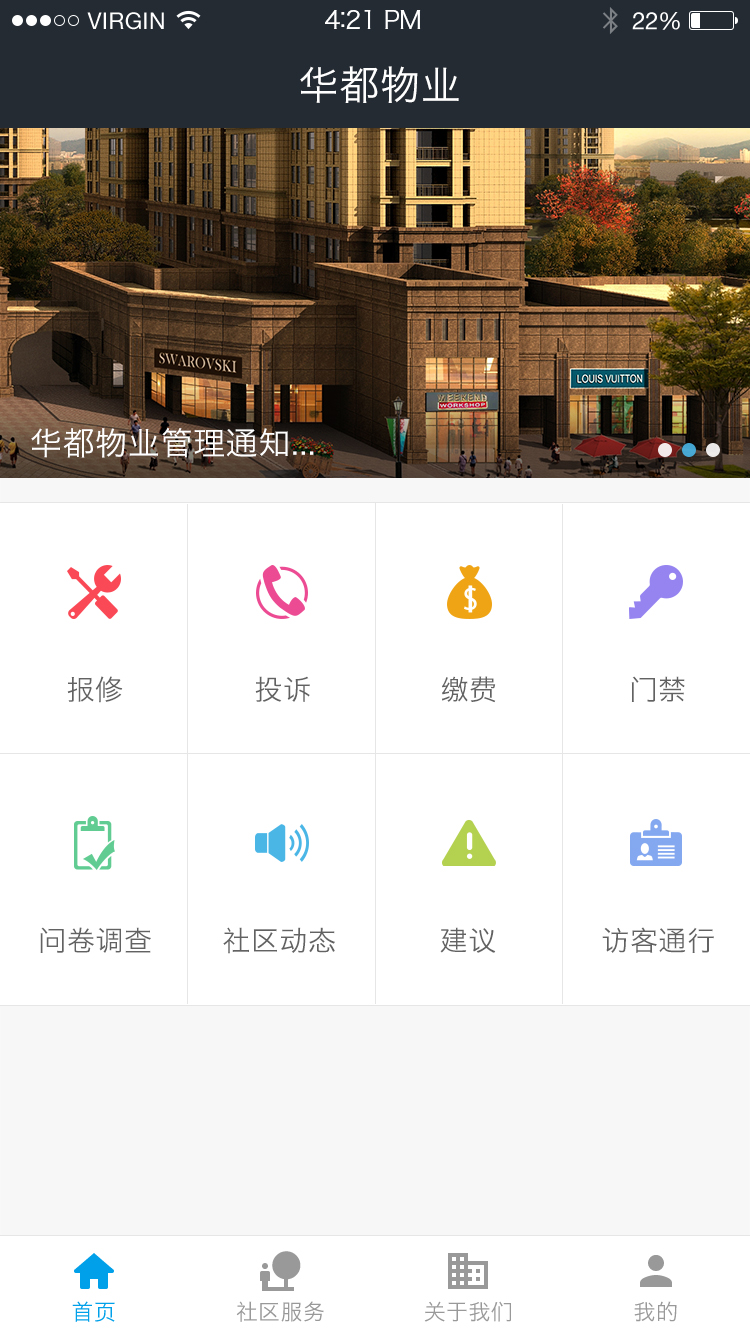Screen dimensions: 750x1334
Task: Open the 关于我们 tab
Action: coord(469,1285)
